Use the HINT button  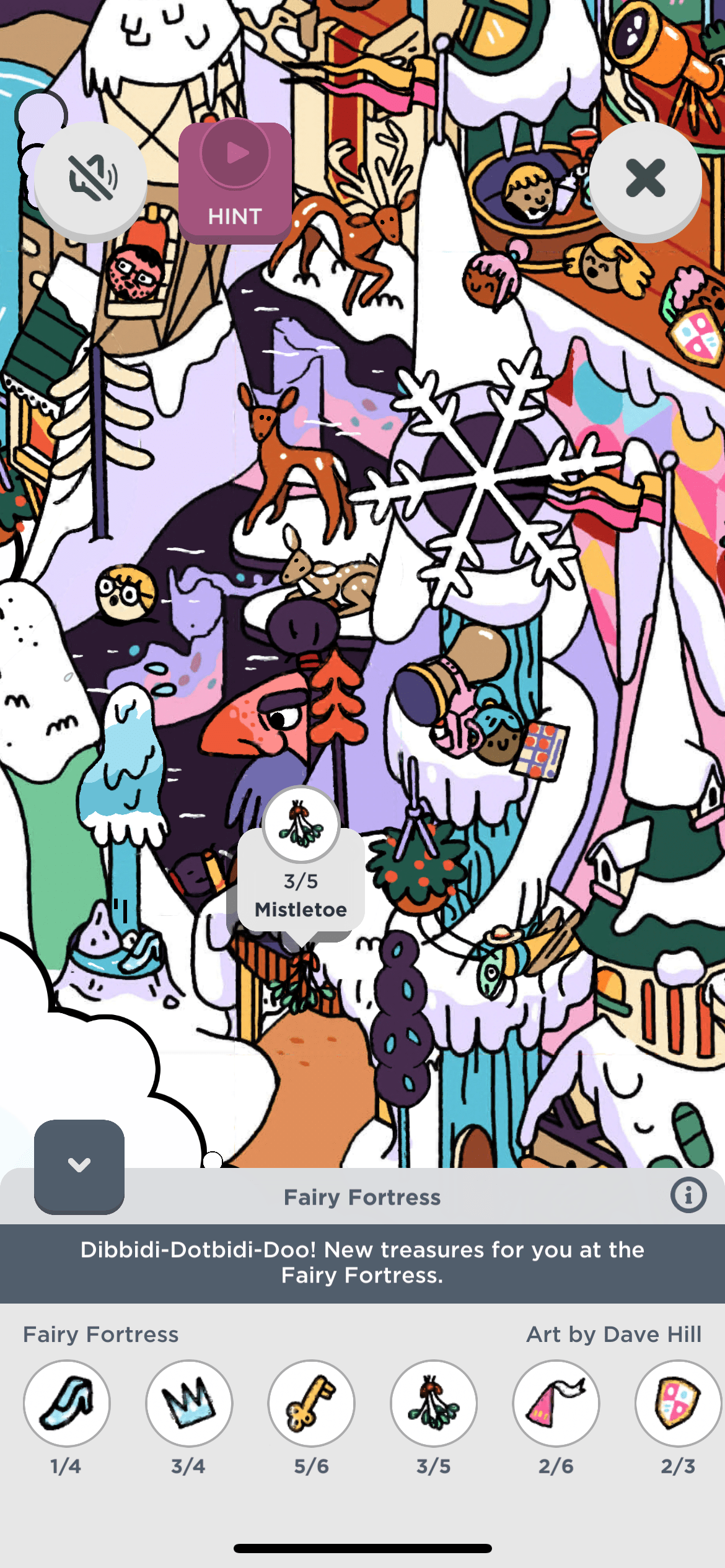(235, 181)
